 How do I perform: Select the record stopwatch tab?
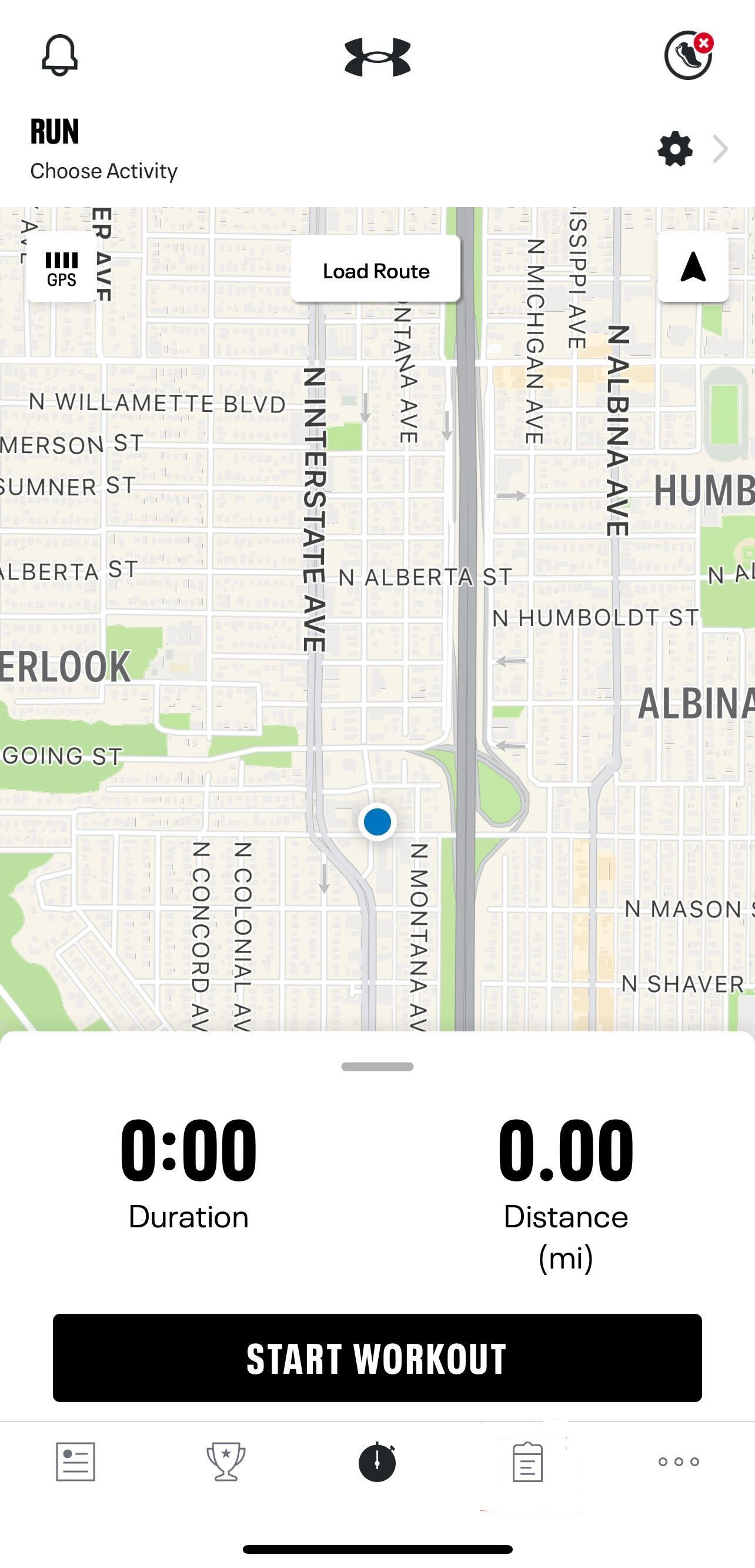tap(377, 1462)
